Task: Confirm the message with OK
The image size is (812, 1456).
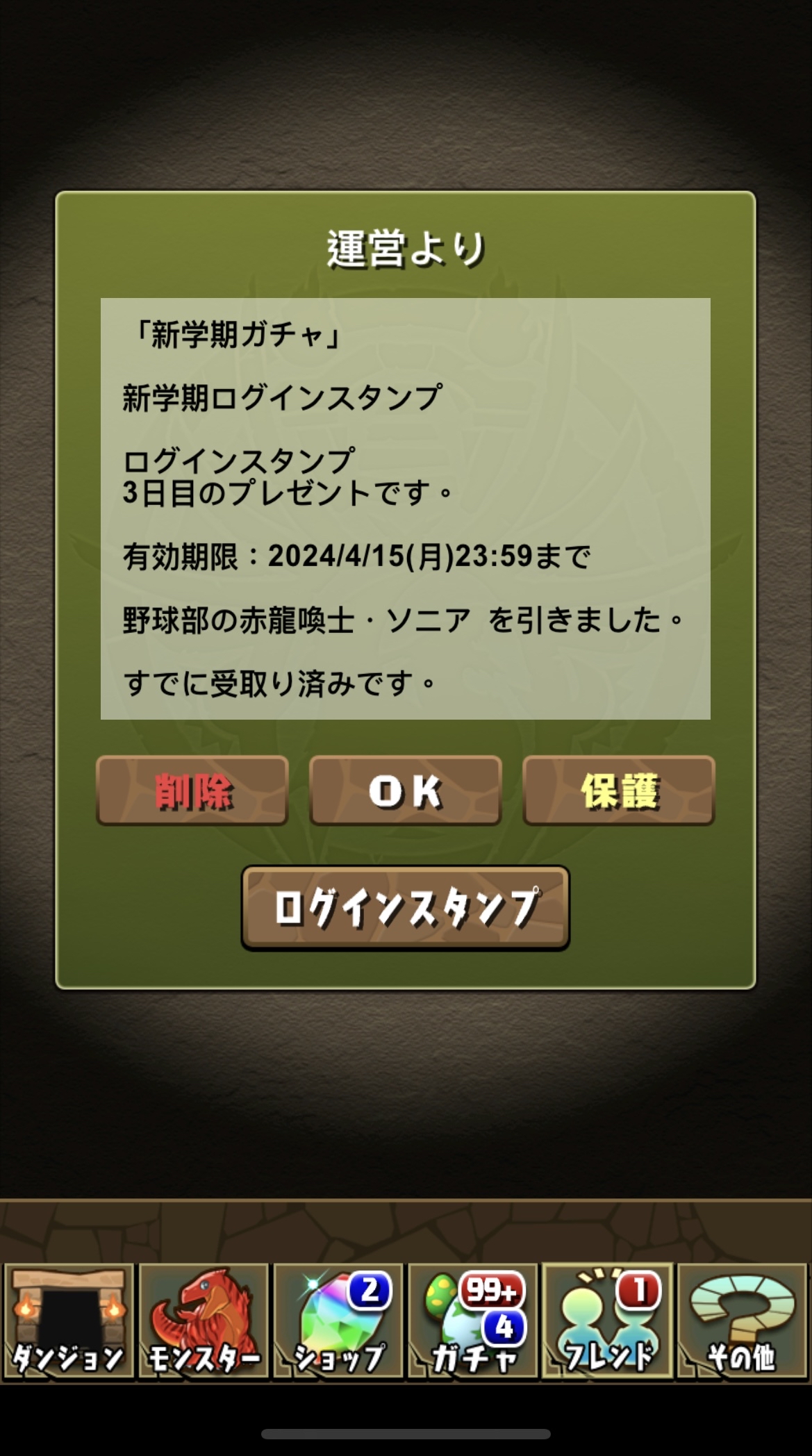Action: tap(406, 791)
